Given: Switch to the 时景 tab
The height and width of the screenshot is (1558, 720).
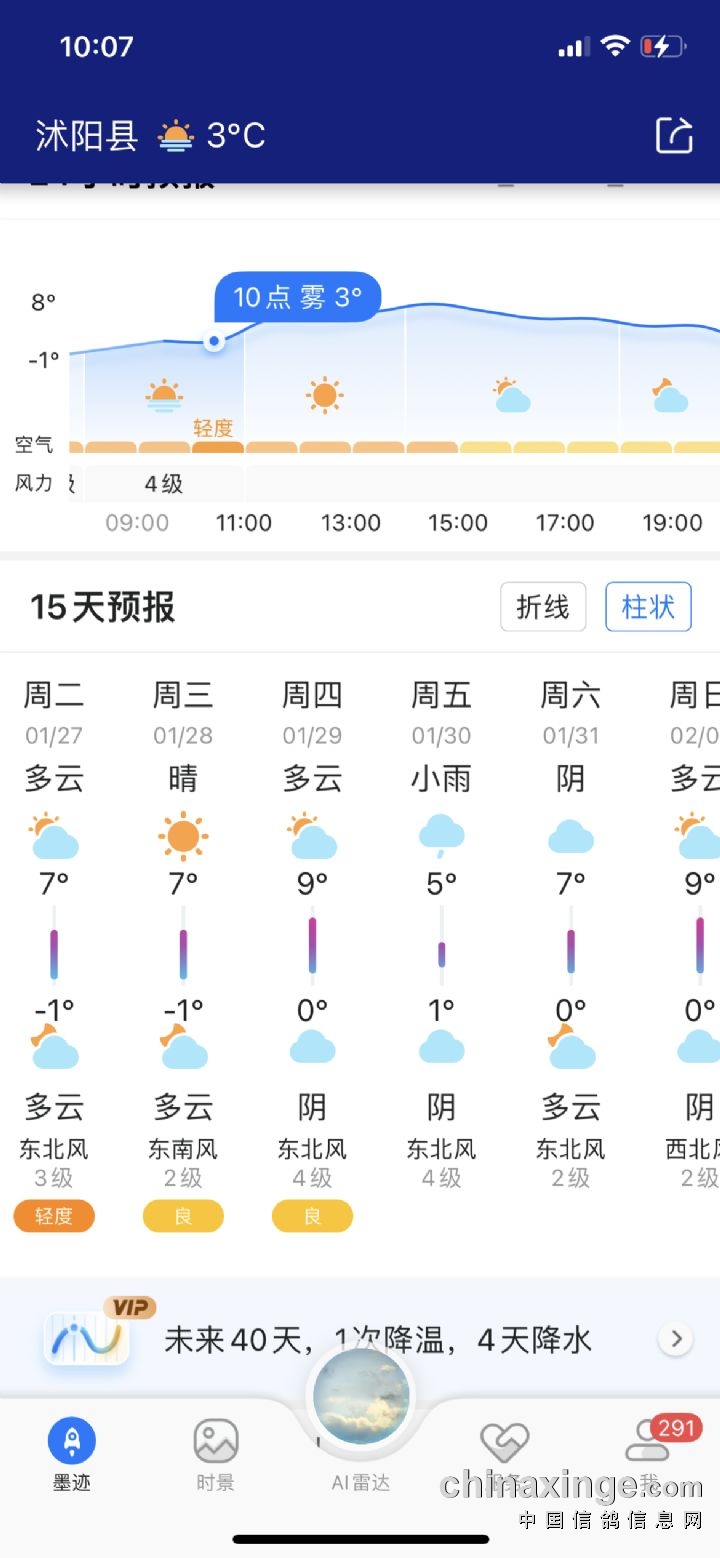Looking at the screenshot, I should [x=215, y=1455].
